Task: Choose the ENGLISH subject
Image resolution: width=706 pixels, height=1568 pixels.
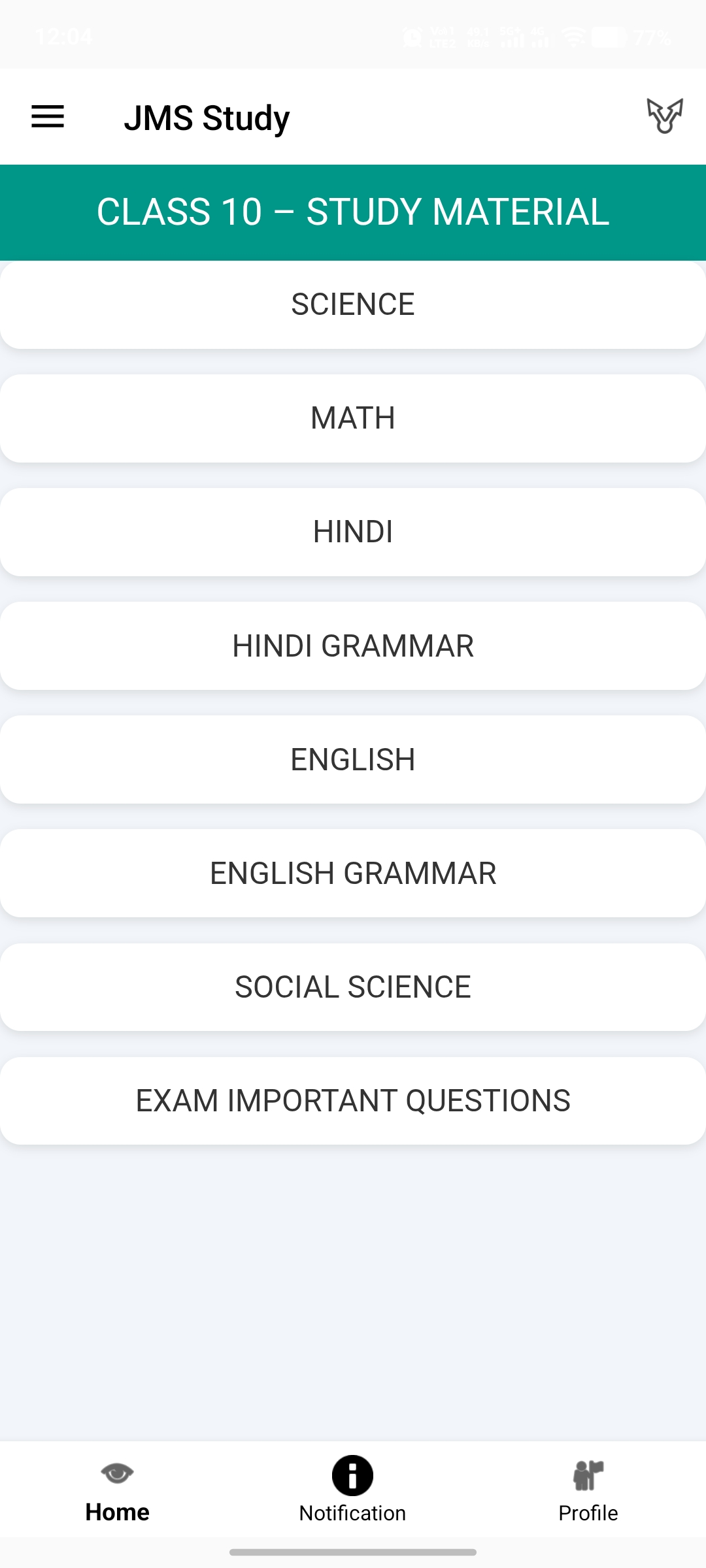Action: [353, 759]
